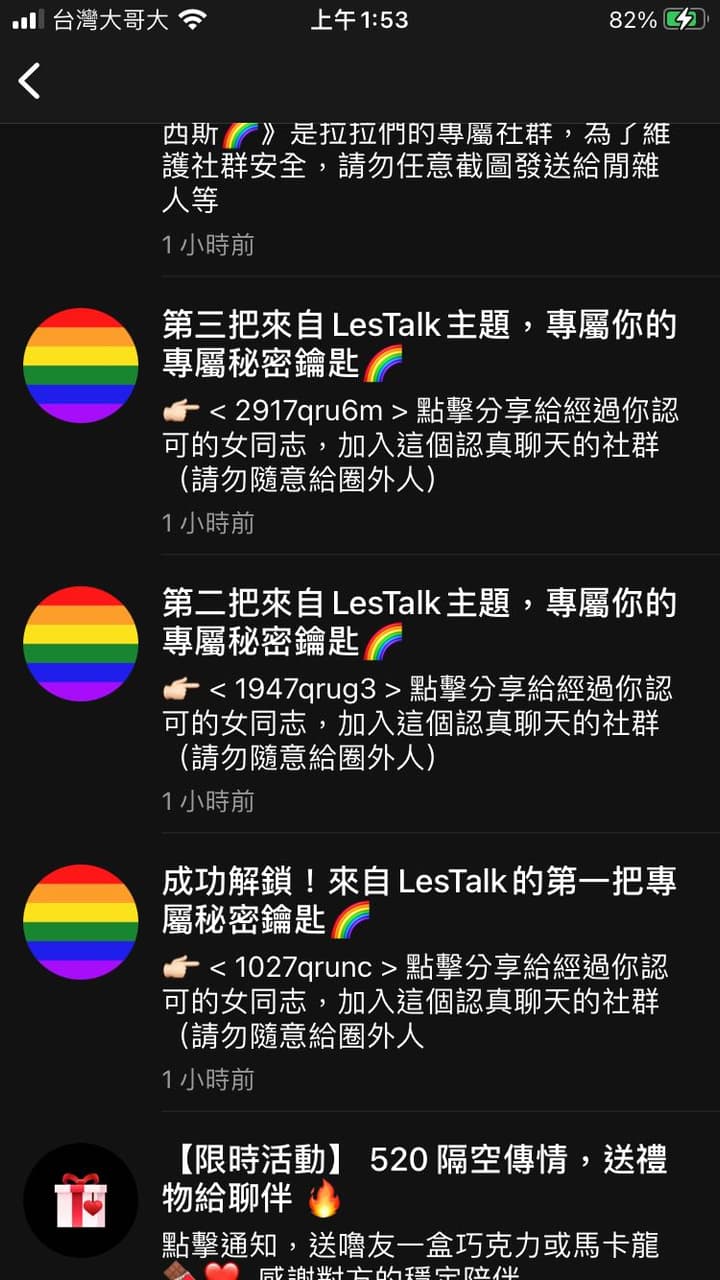The width and height of the screenshot is (720, 1280).
Task: Tap the cellular signal bars indicator
Action: (x=27, y=18)
